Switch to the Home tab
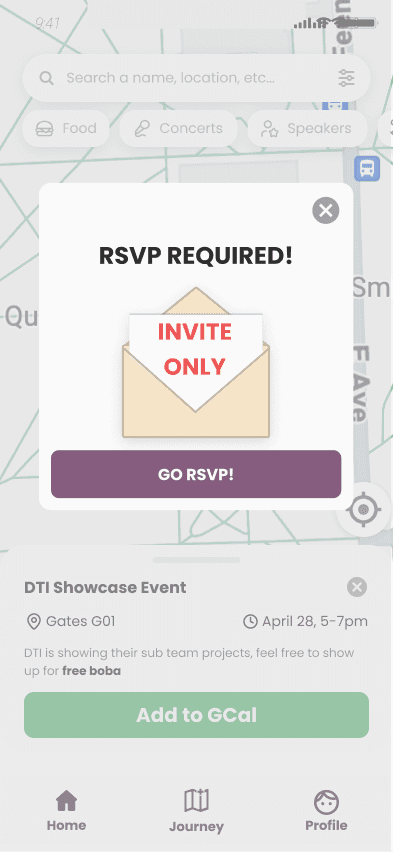Screen dimensions: 393x852 point(66,811)
